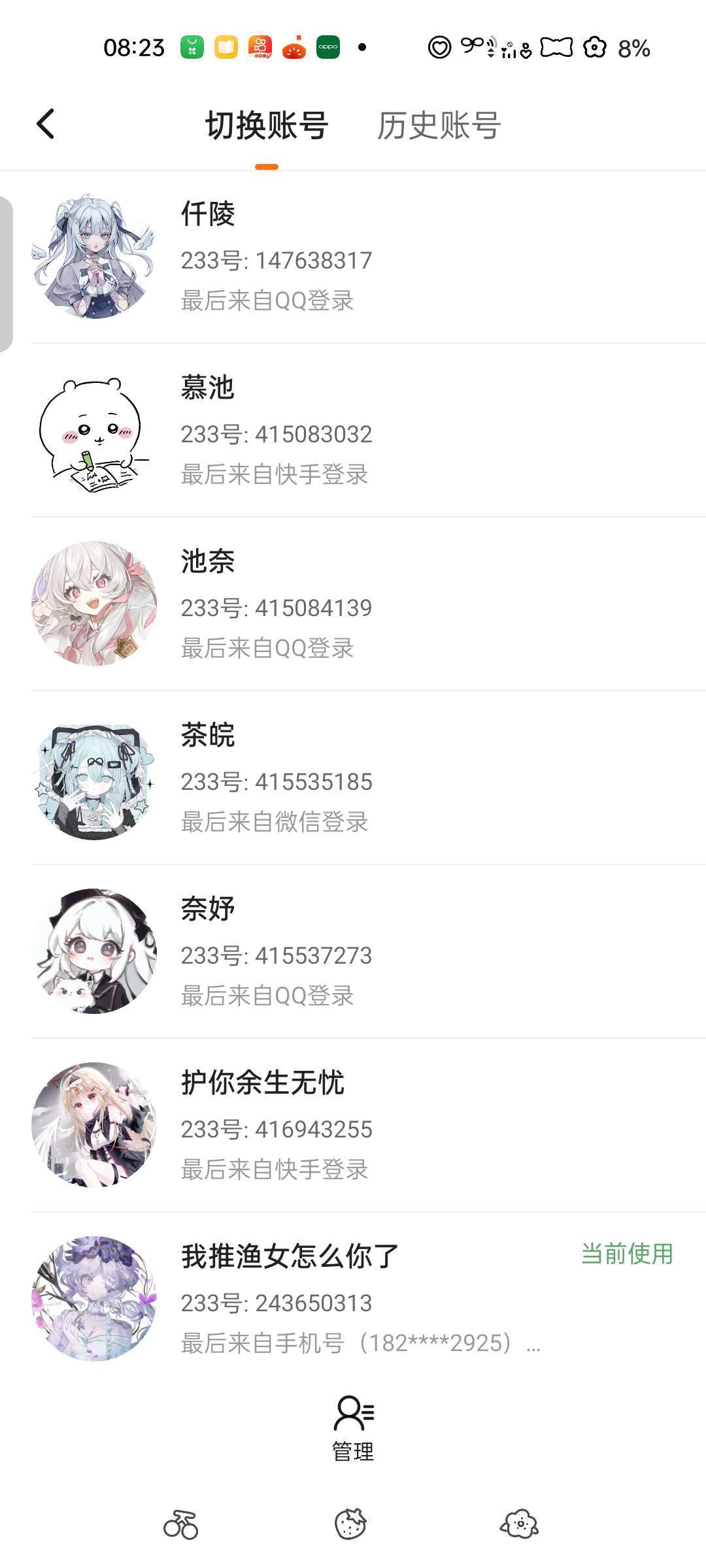Open the 管理 account management button
The image size is (706, 1568).
(353, 1429)
